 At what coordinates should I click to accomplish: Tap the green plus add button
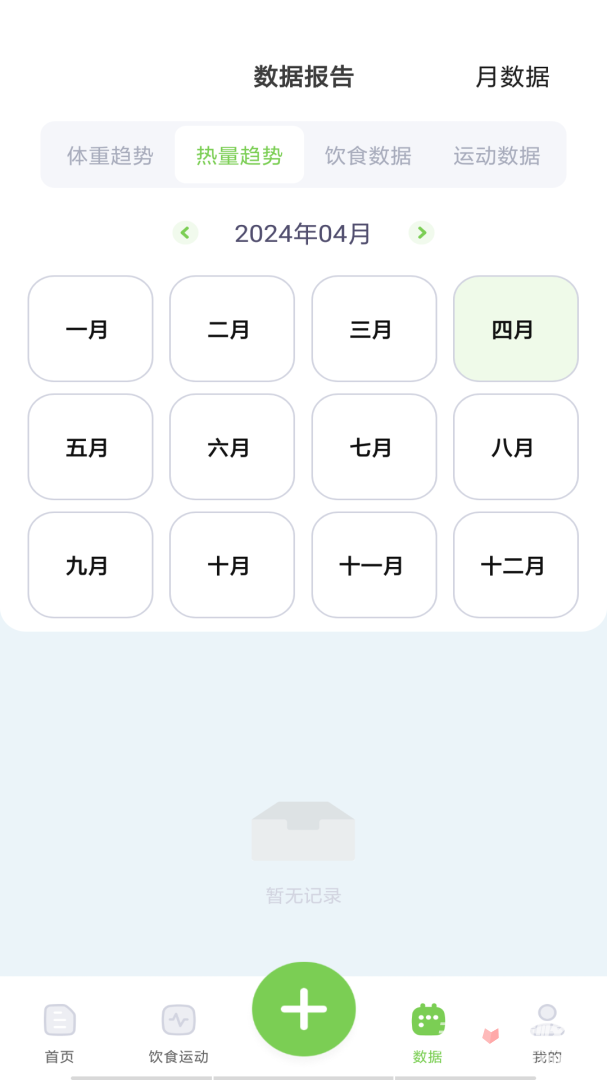[304, 1009]
